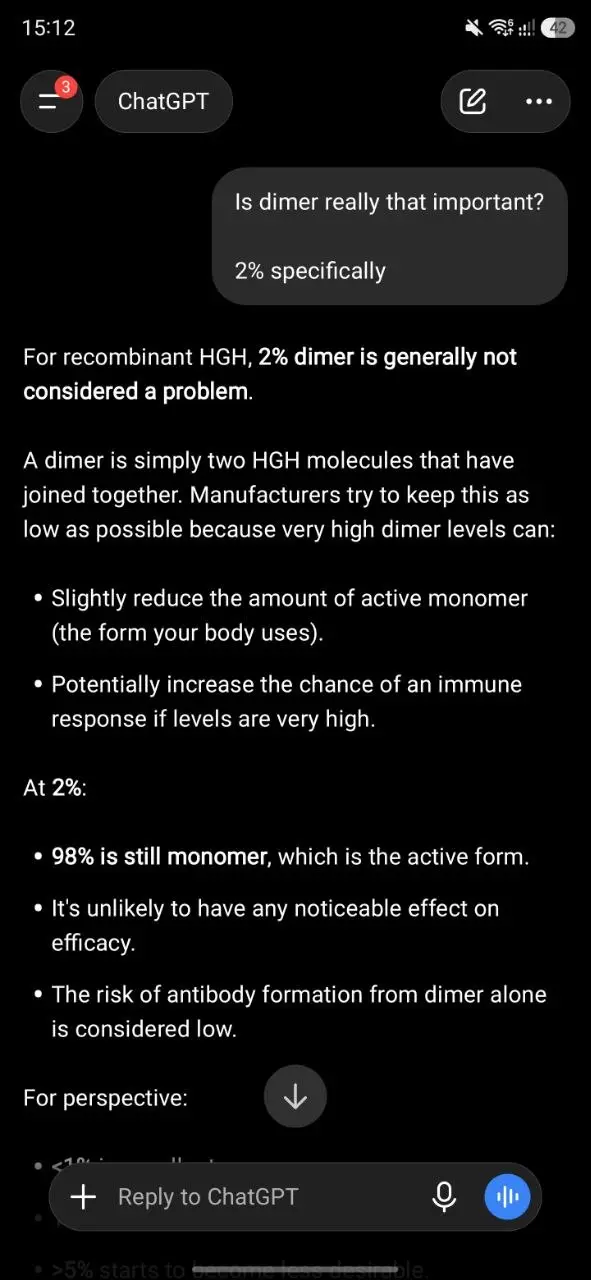Image resolution: width=591 pixels, height=1280 pixels.
Task: Open the sidebar menu button
Action: 51,101
